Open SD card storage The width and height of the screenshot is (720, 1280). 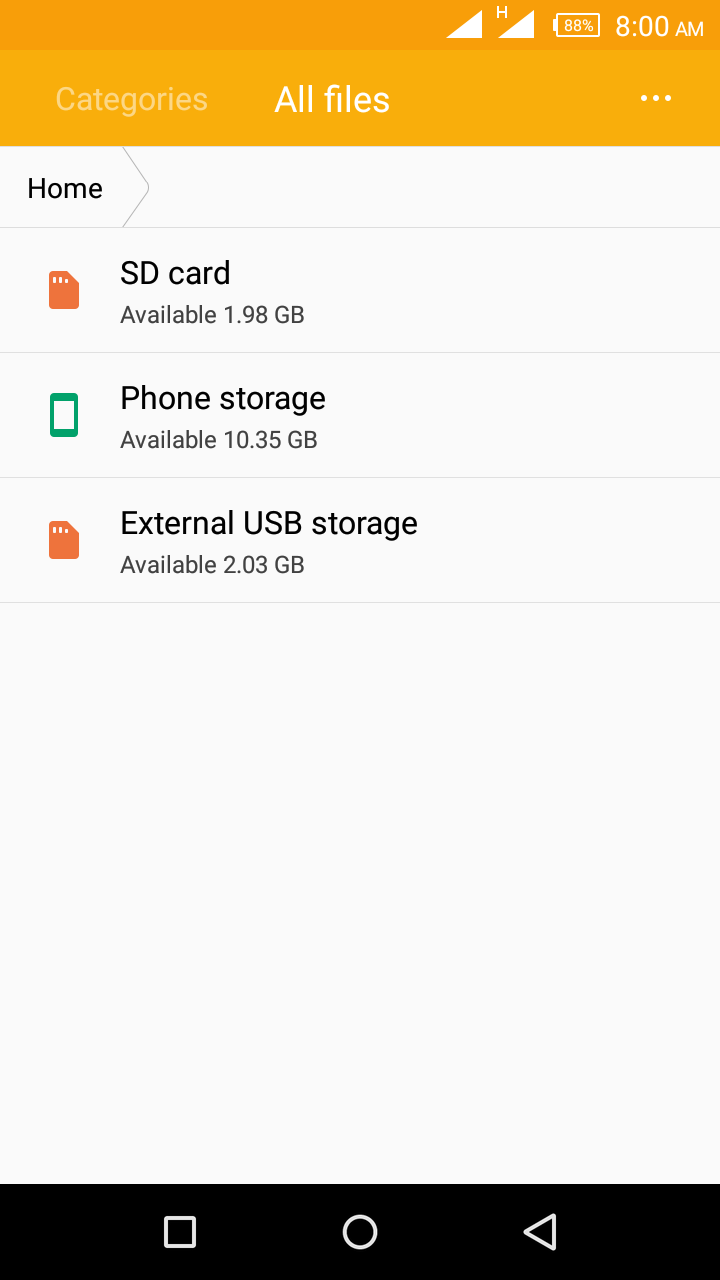[360, 290]
